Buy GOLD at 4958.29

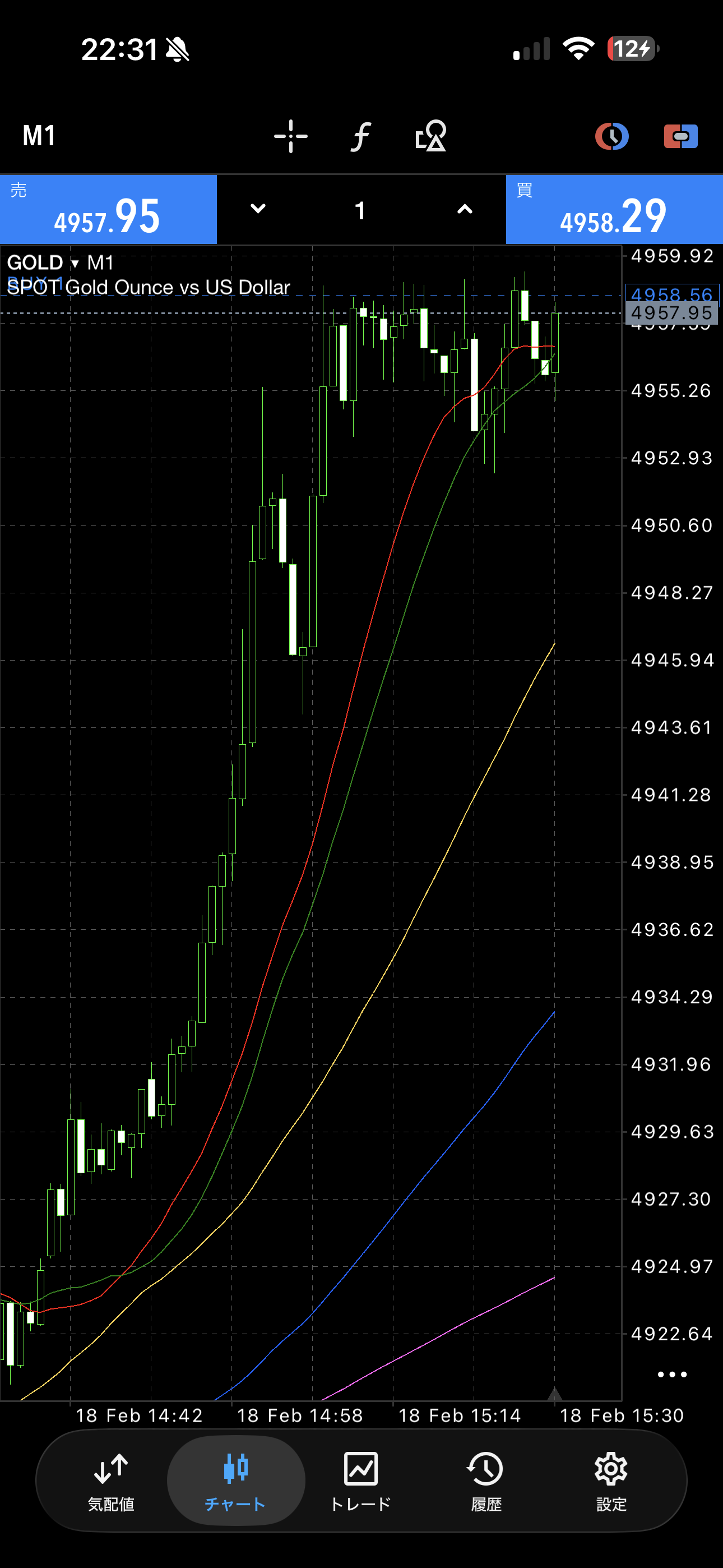point(614,210)
